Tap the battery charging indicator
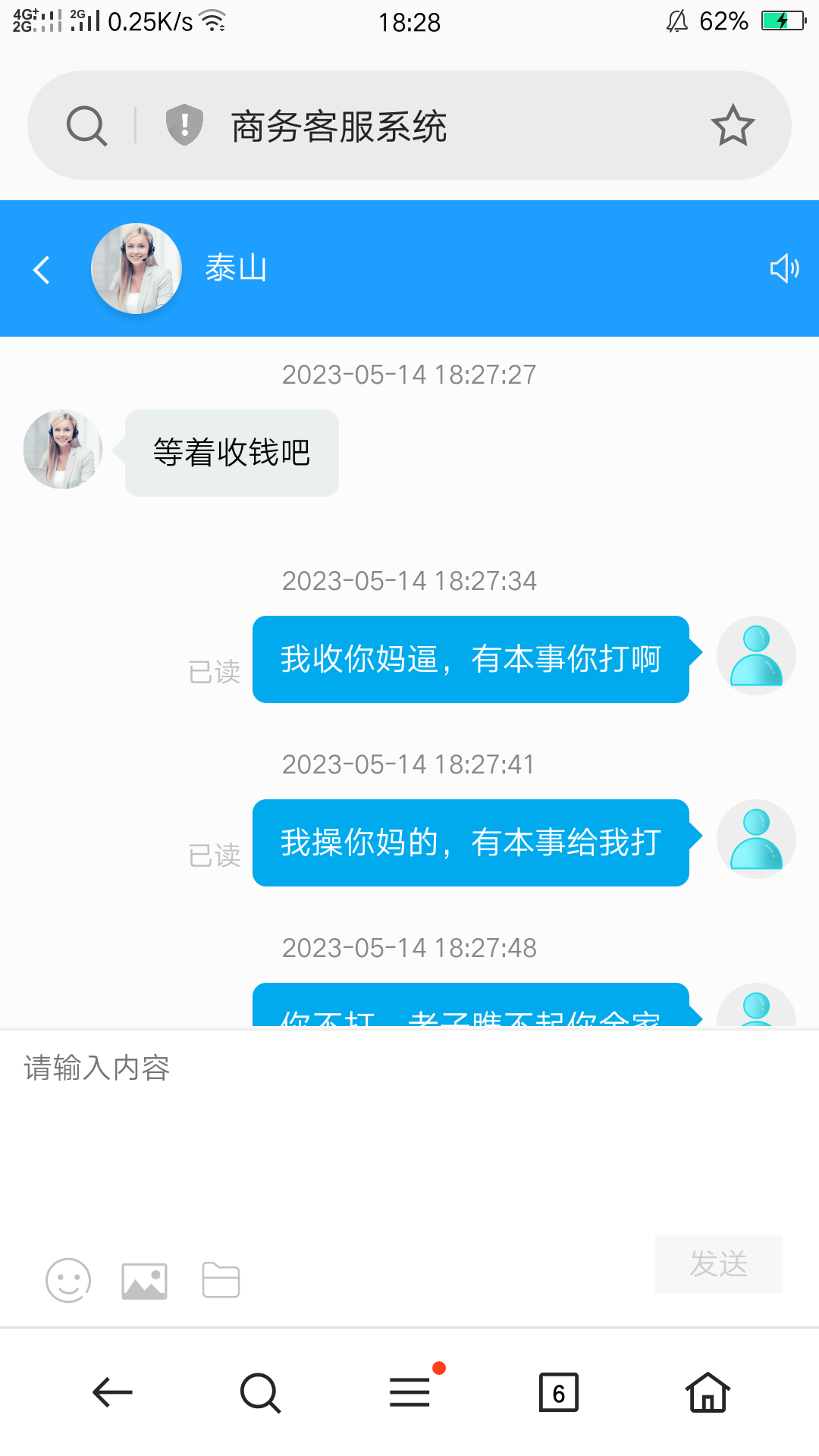 tap(786, 22)
